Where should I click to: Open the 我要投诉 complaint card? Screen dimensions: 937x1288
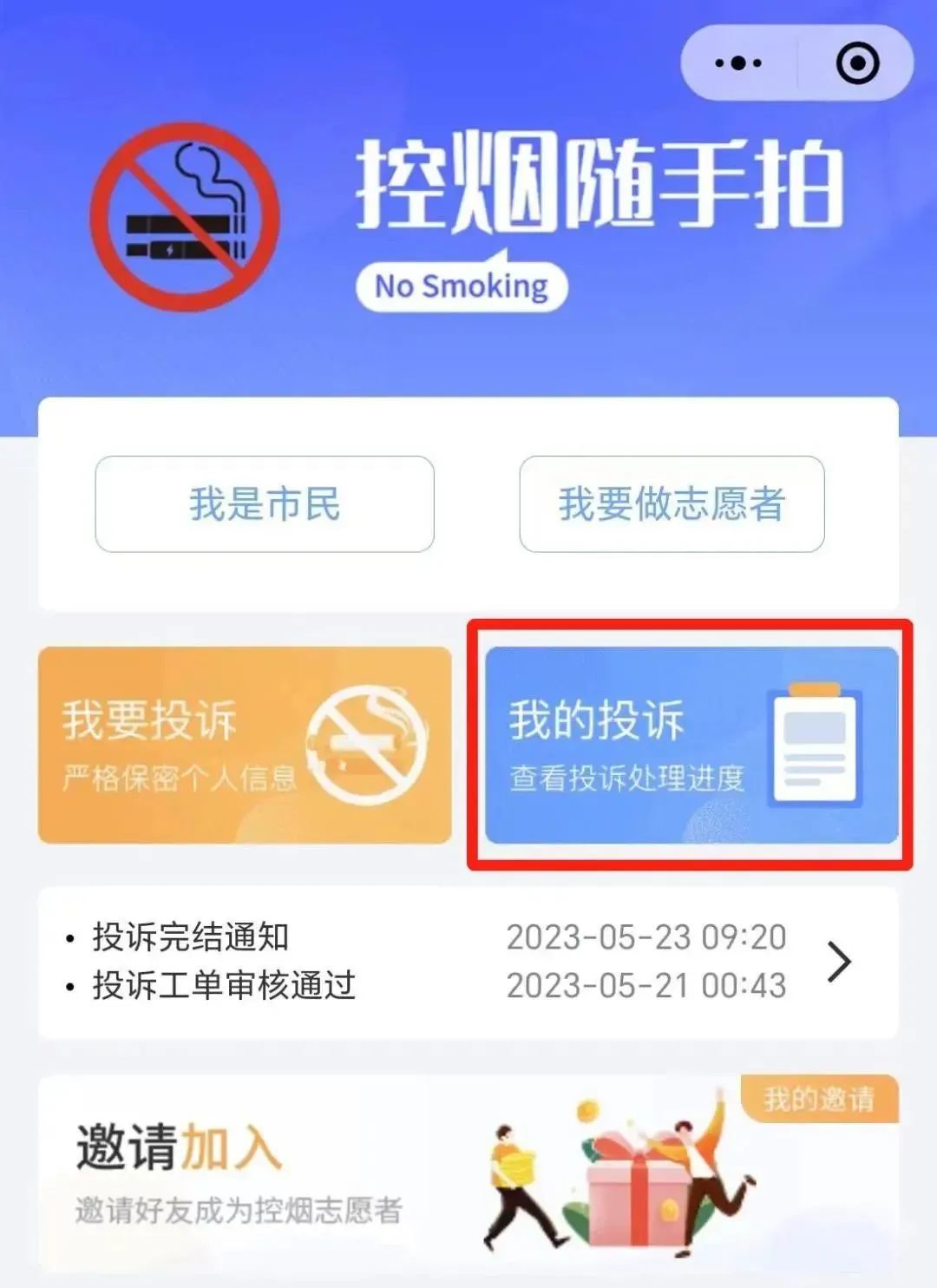[x=245, y=746]
